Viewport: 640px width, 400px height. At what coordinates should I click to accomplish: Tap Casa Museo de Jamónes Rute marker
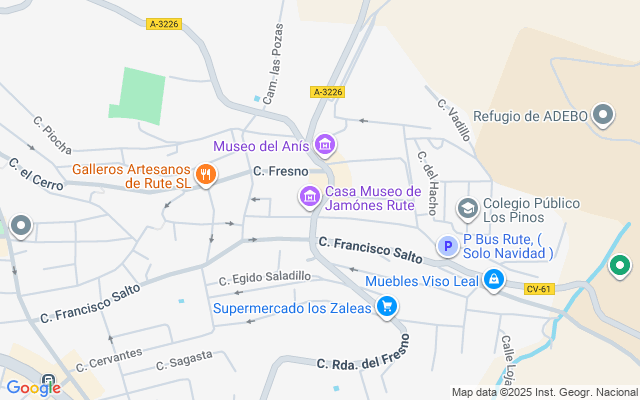[310, 198]
